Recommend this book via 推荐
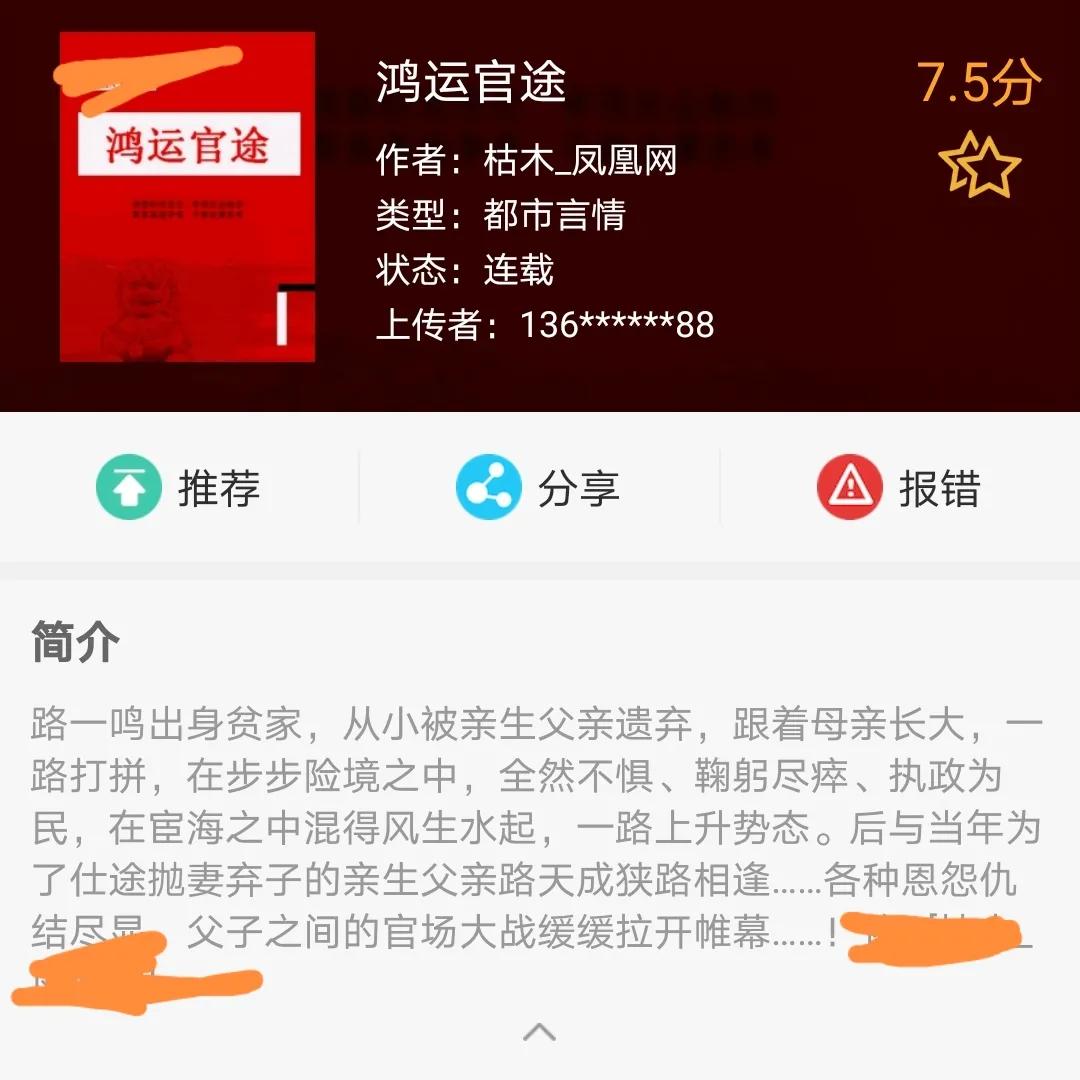Image resolution: width=1080 pixels, height=1080 pixels. pos(179,487)
